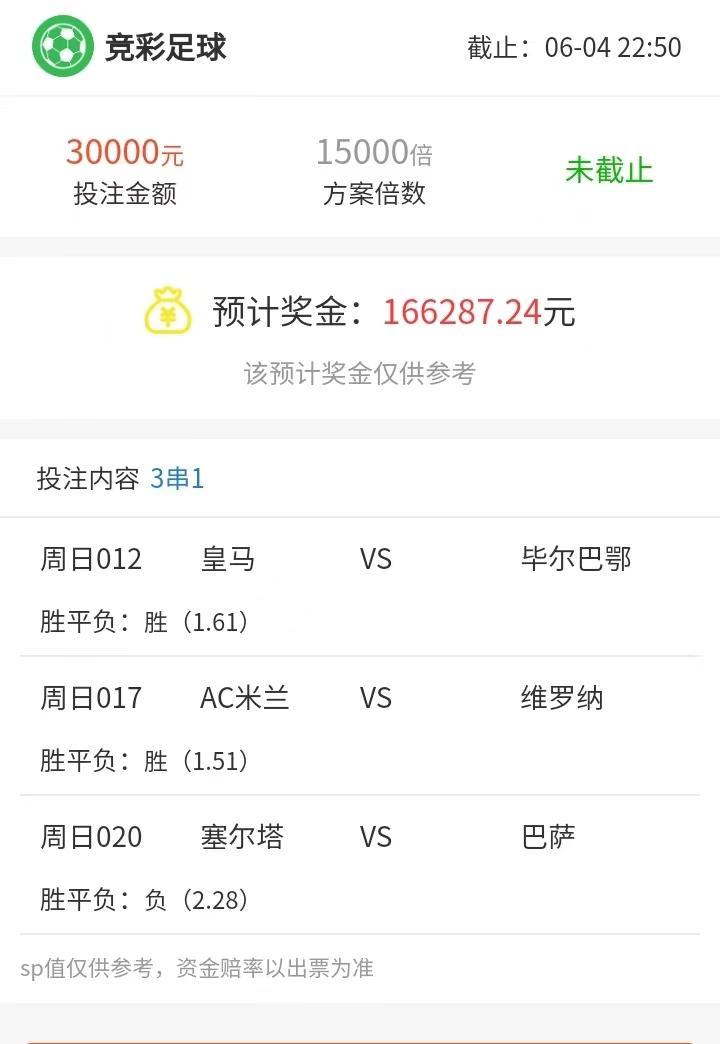Click the 3串1 bet type link
The width and height of the screenshot is (720, 1044).
coord(177,478)
